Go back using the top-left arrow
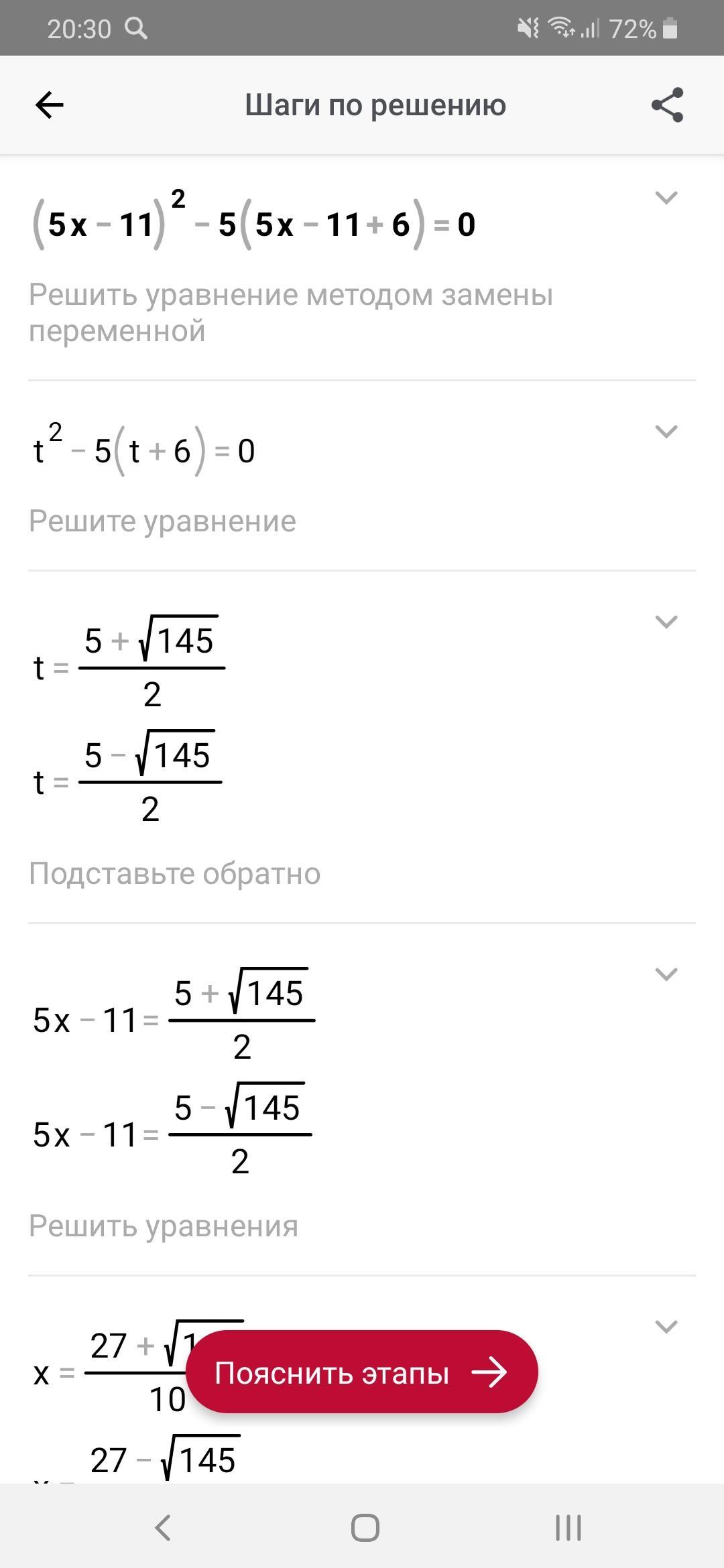The height and width of the screenshot is (1568, 724). pyautogui.click(x=50, y=105)
